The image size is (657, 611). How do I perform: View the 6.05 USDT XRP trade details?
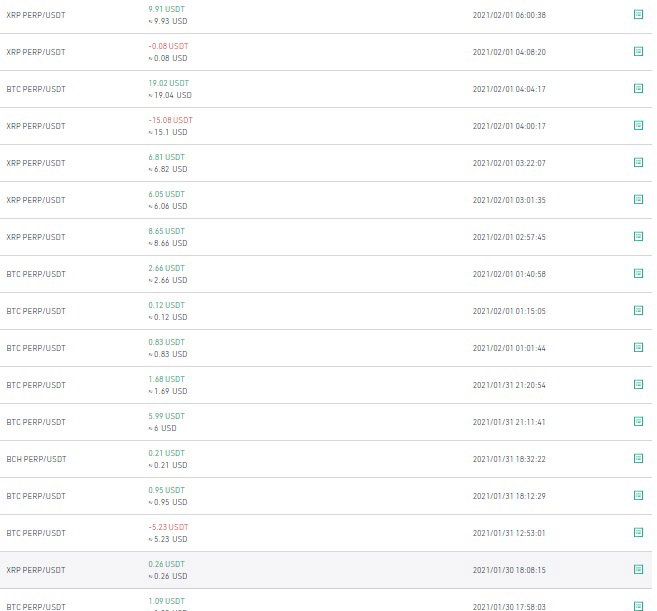click(x=638, y=199)
